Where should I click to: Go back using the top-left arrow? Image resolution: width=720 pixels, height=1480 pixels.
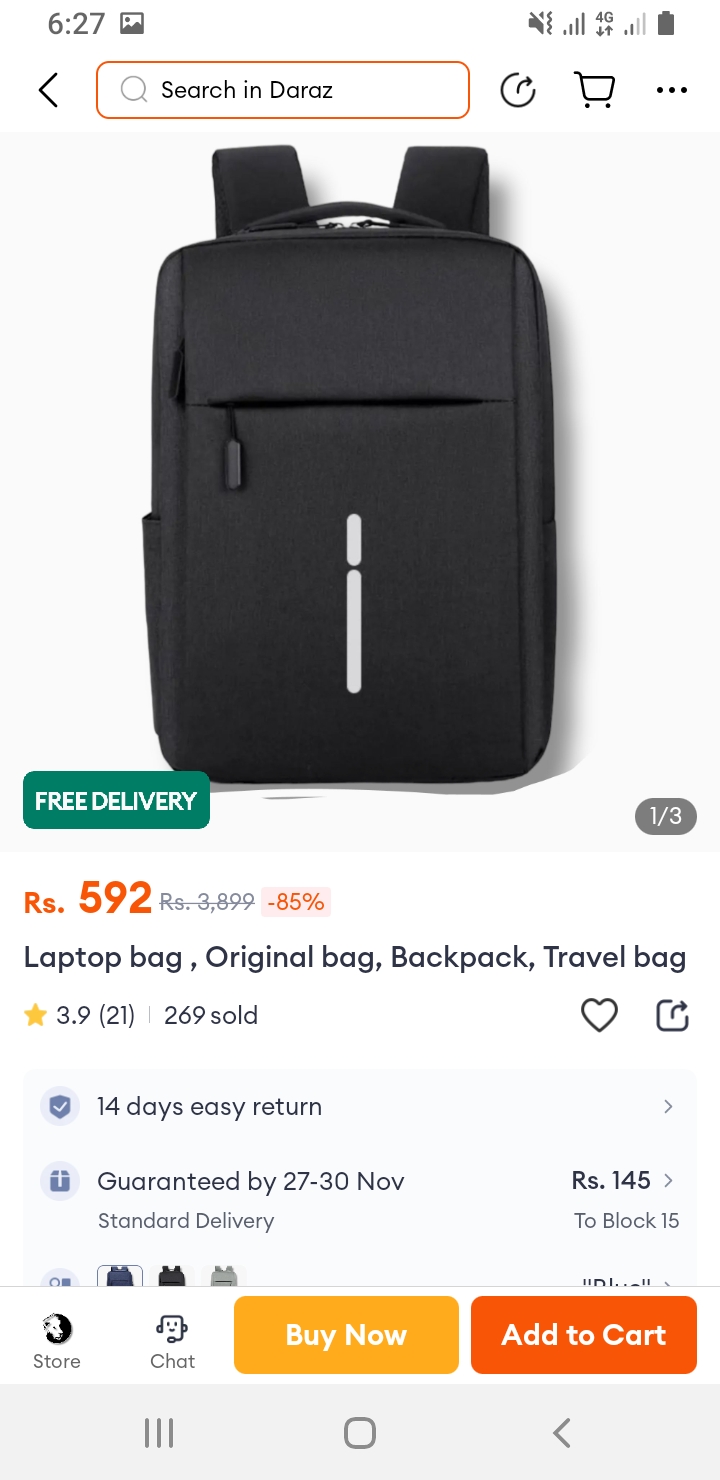(x=48, y=90)
